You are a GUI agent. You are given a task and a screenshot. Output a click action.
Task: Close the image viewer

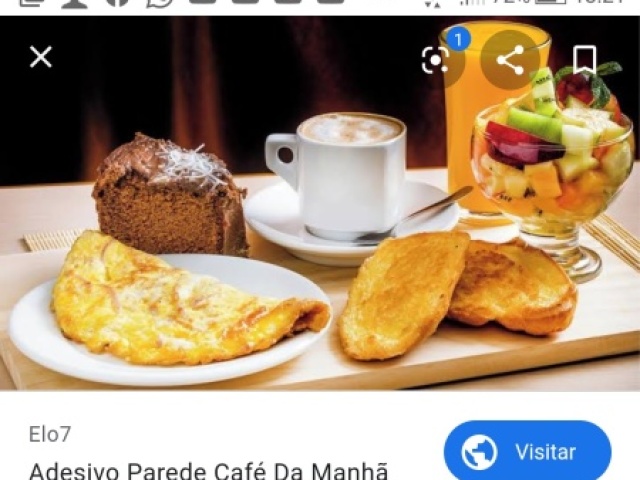pyautogui.click(x=40, y=57)
